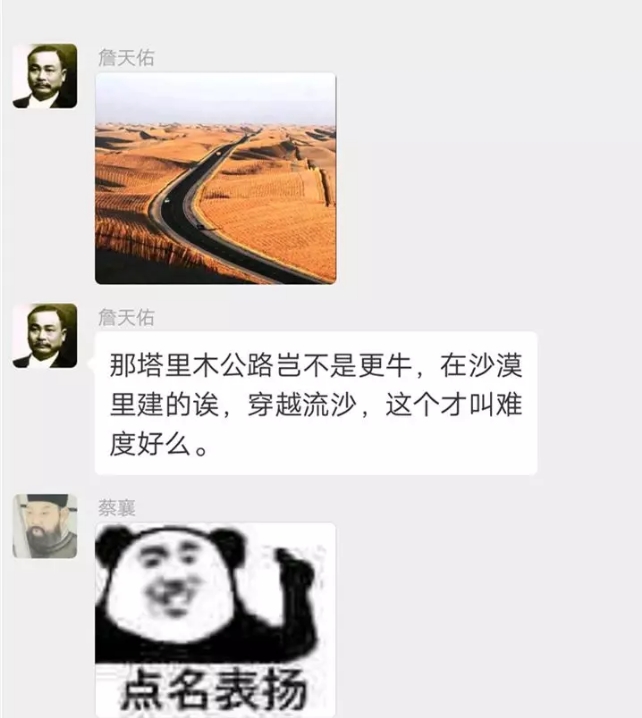This screenshot has height=718, width=642.
Task: Tap 詹天佑's avatar beside the 塔里木公路 message
Action: point(45,336)
